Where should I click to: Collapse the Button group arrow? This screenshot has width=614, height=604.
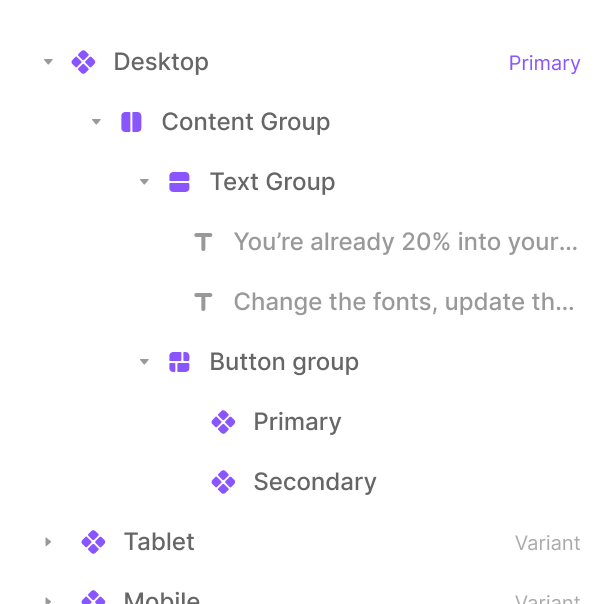tap(144, 362)
